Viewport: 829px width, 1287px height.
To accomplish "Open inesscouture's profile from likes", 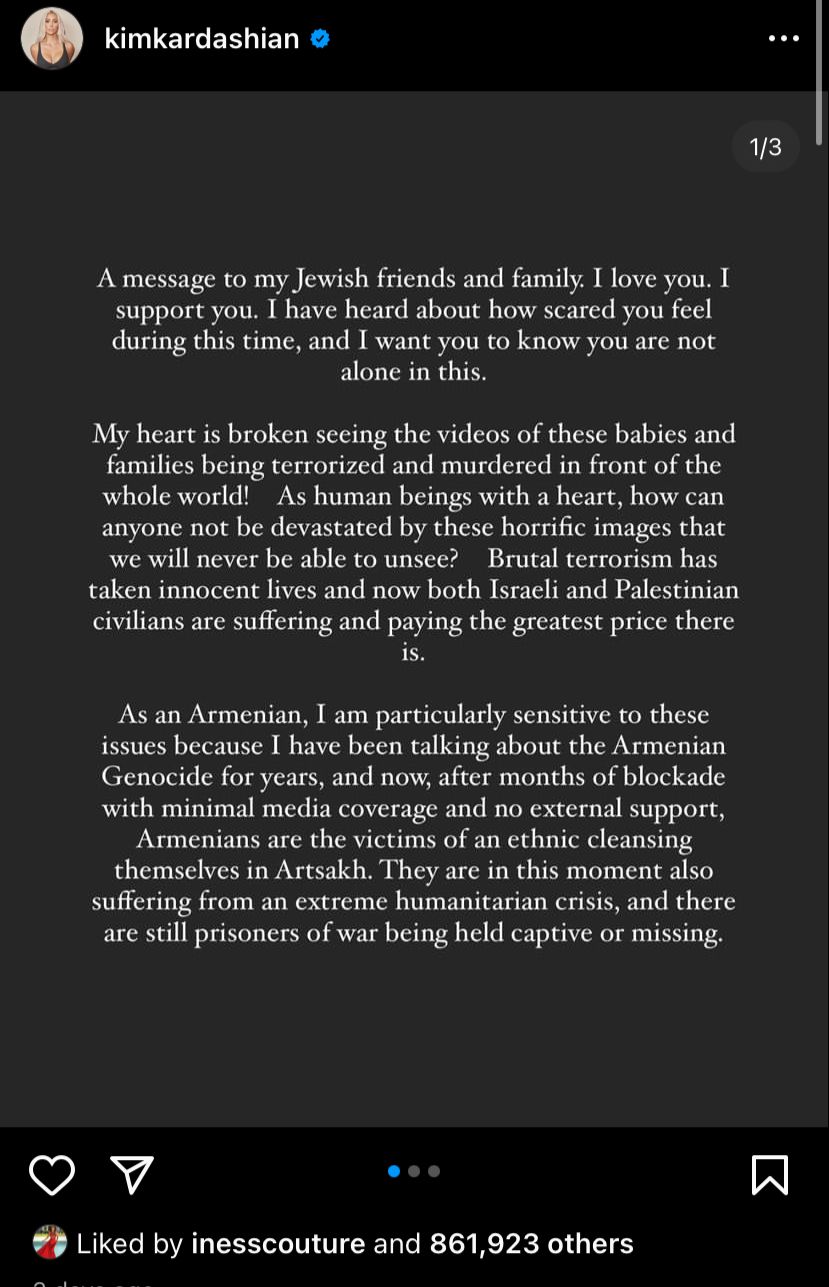I will [277, 1244].
